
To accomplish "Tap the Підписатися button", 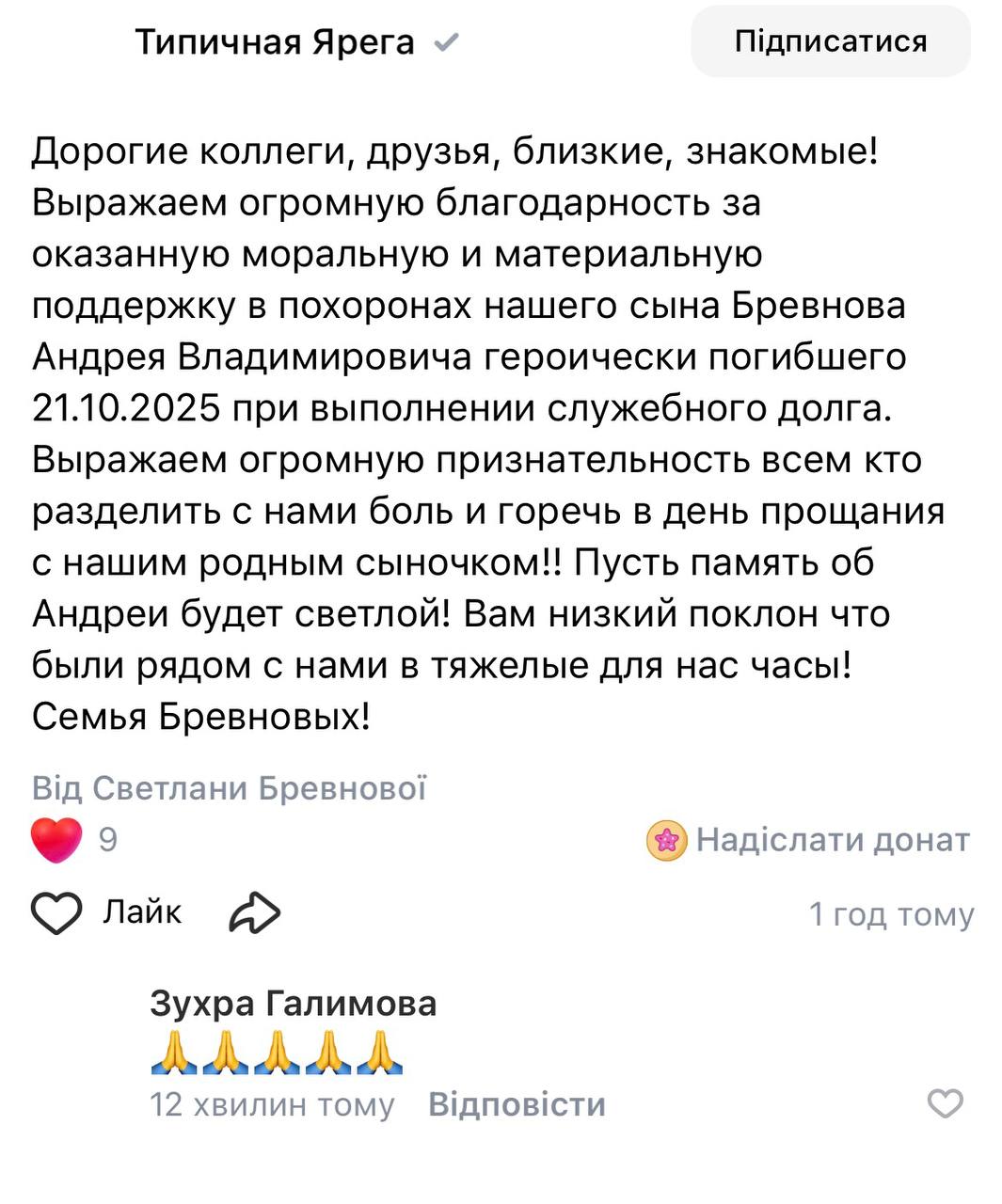I will pos(830,42).
